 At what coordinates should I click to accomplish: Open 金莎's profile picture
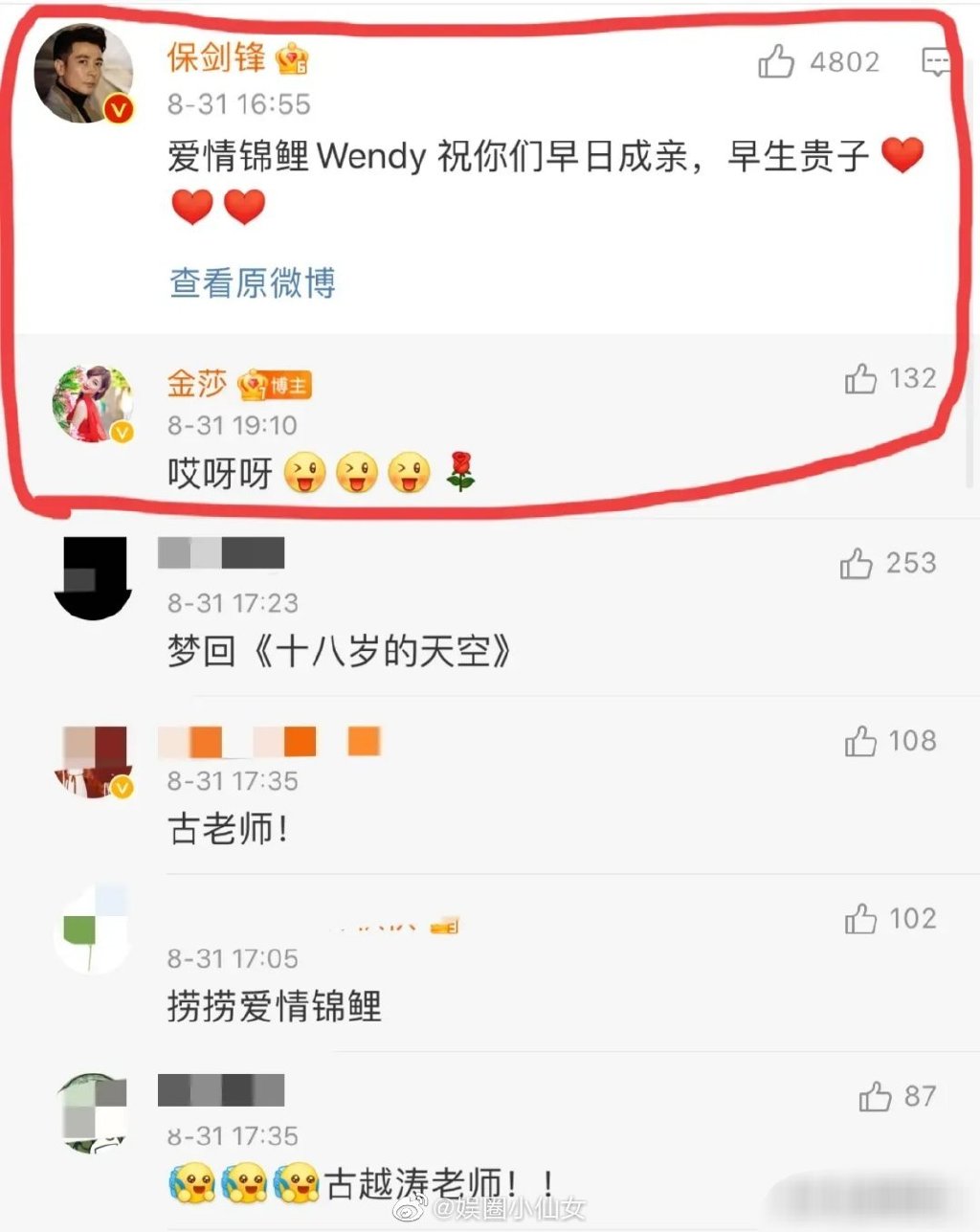click(93, 404)
